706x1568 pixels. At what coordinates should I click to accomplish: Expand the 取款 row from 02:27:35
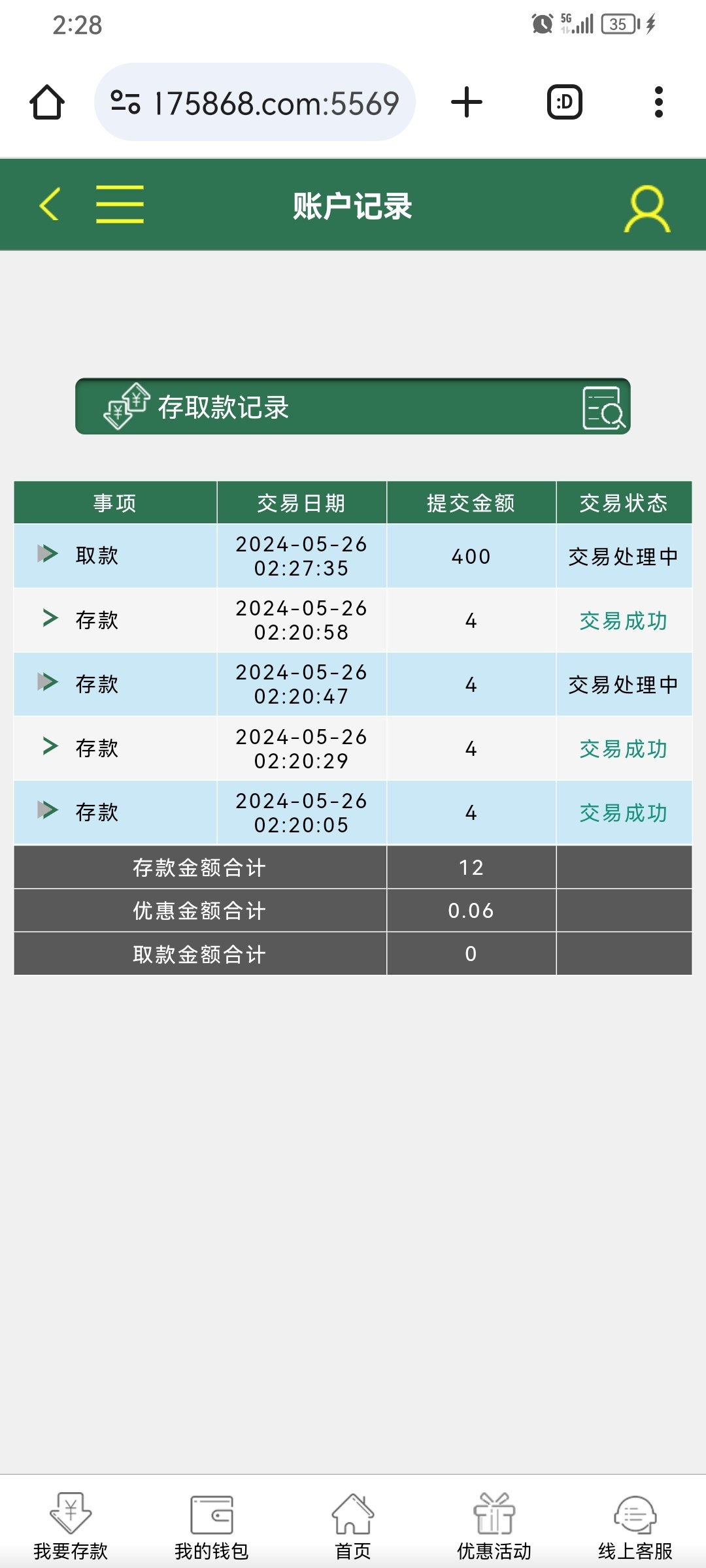[48, 554]
